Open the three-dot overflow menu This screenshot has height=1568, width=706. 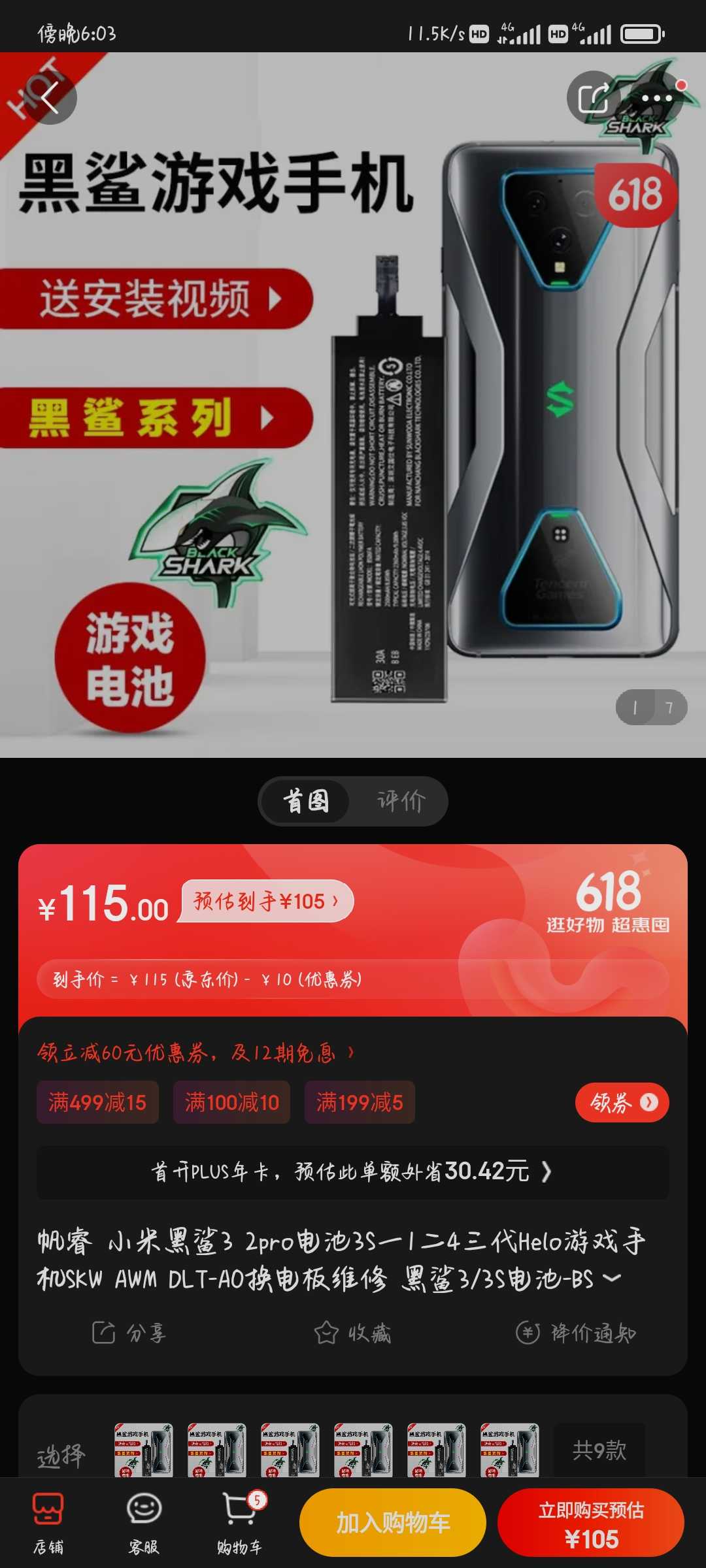click(656, 99)
